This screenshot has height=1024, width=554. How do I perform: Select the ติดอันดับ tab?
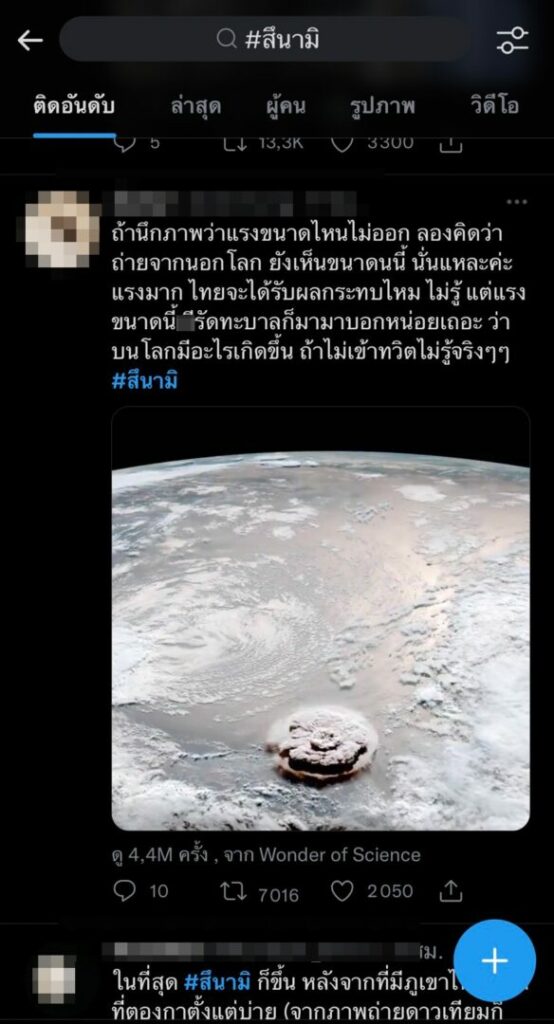[74, 106]
